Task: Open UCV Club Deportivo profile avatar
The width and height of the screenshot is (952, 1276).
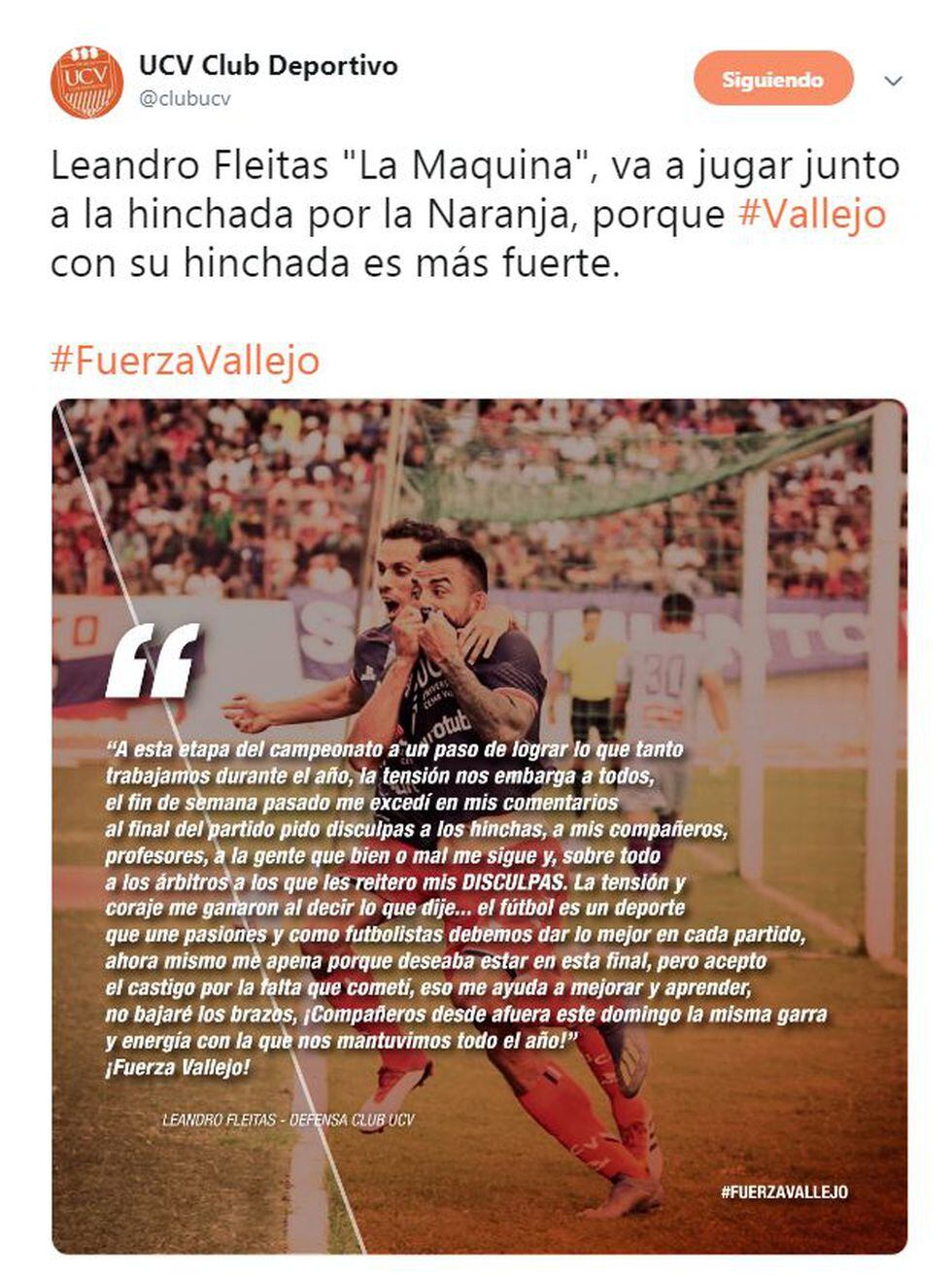Action: coord(86,82)
